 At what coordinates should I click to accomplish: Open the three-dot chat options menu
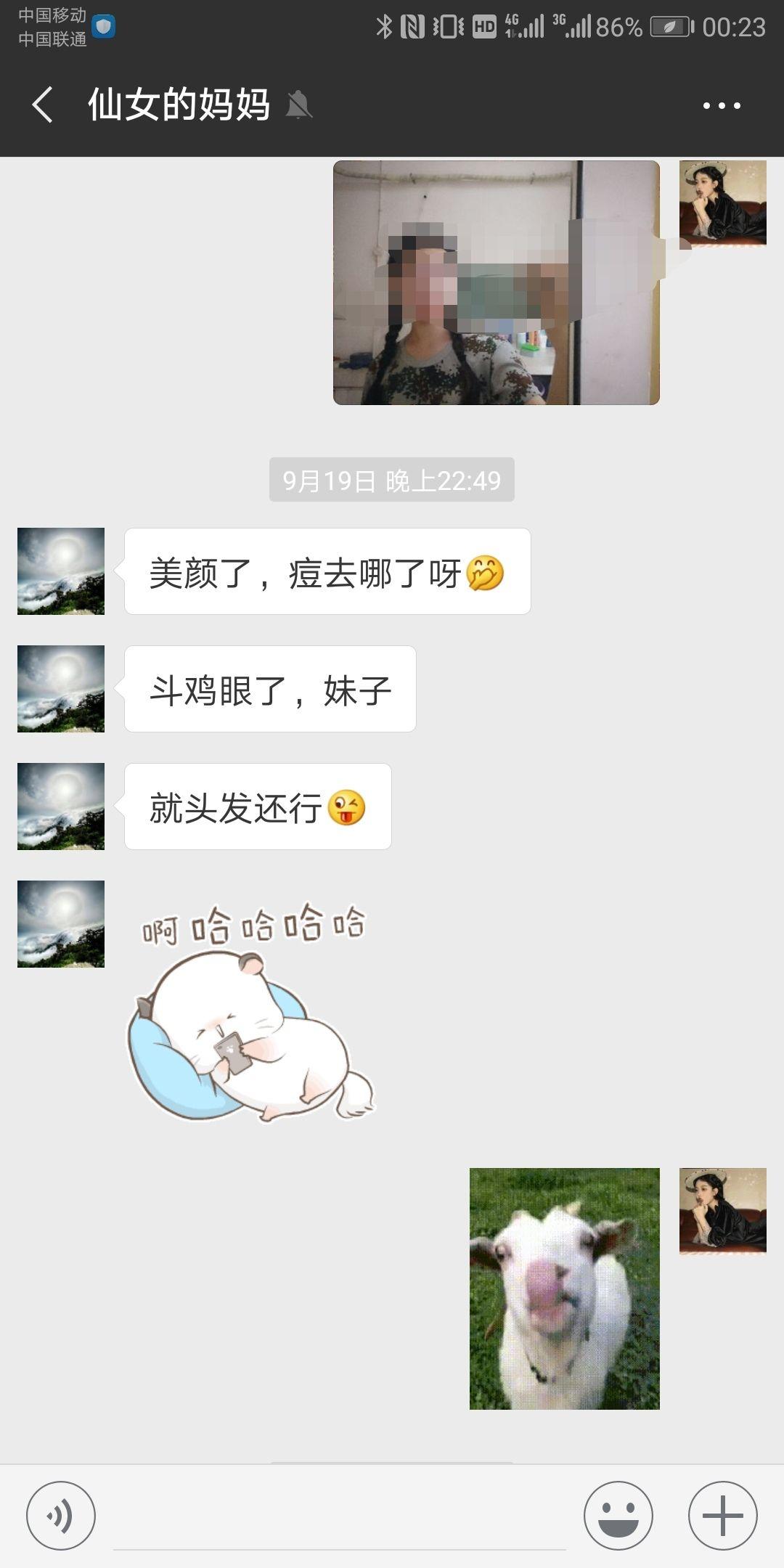(x=722, y=106)
